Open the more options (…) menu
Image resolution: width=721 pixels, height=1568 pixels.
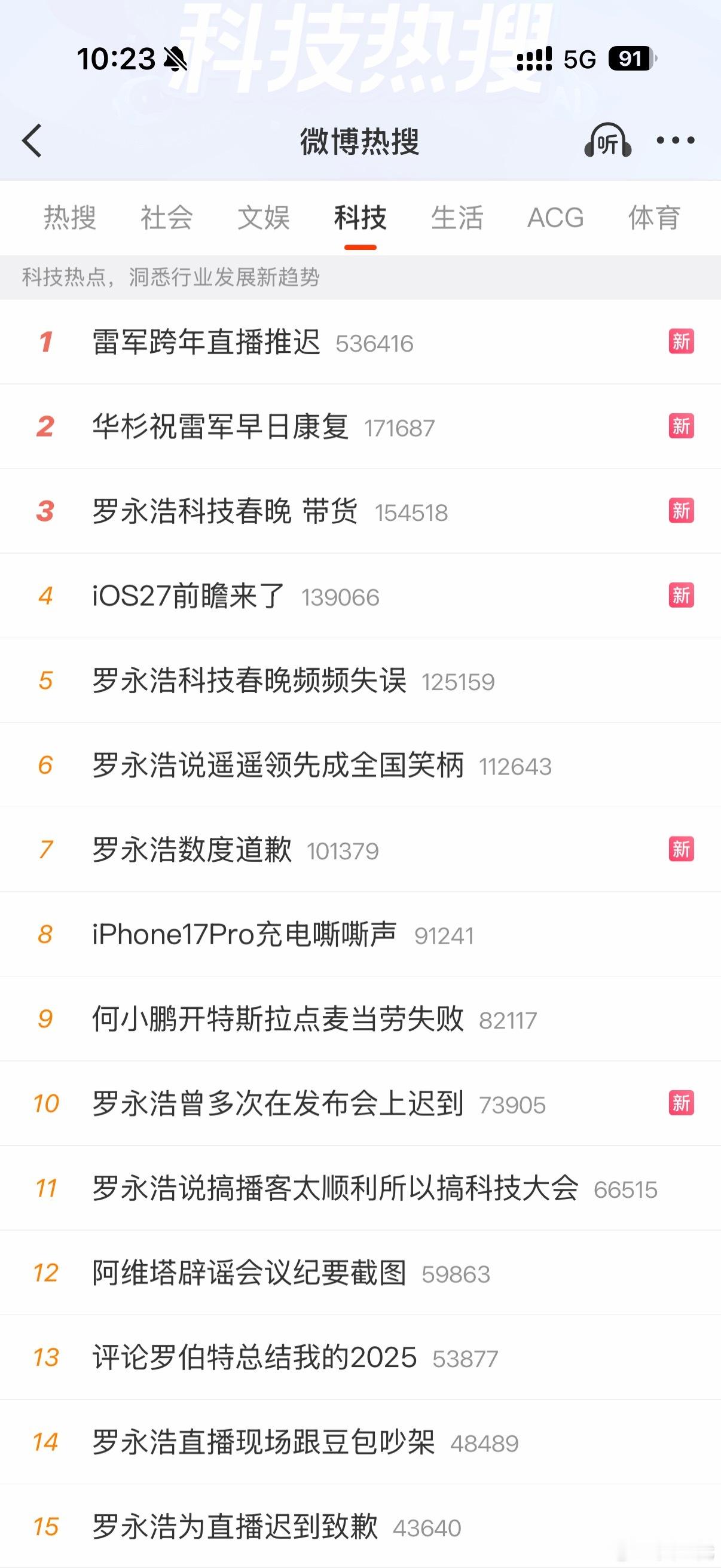click(x=677, y=141)
